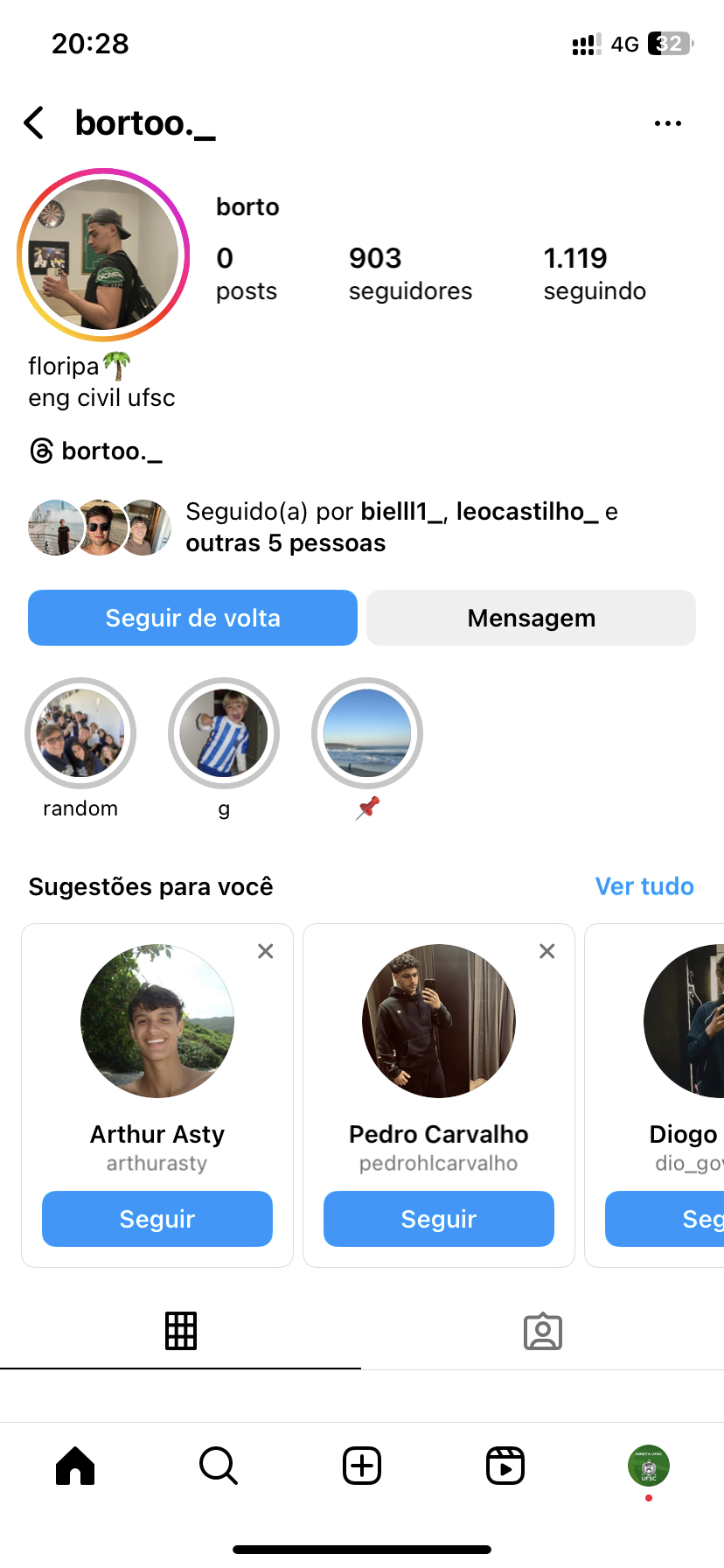Dismiss the Pedro Carvalho suggestion
Viewport: 724px width, 1568px height.
[547, 951]
